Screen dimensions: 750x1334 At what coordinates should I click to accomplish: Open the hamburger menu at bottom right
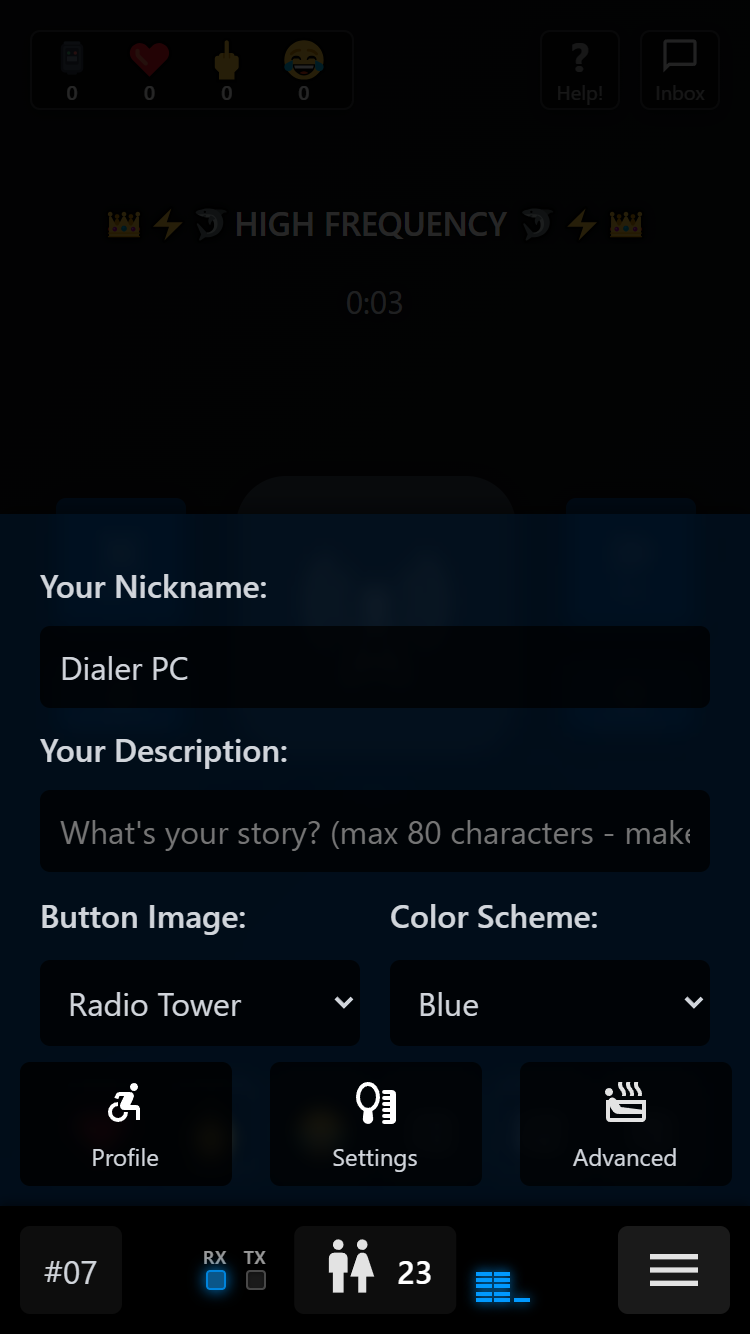click(x=673, y=1270)
